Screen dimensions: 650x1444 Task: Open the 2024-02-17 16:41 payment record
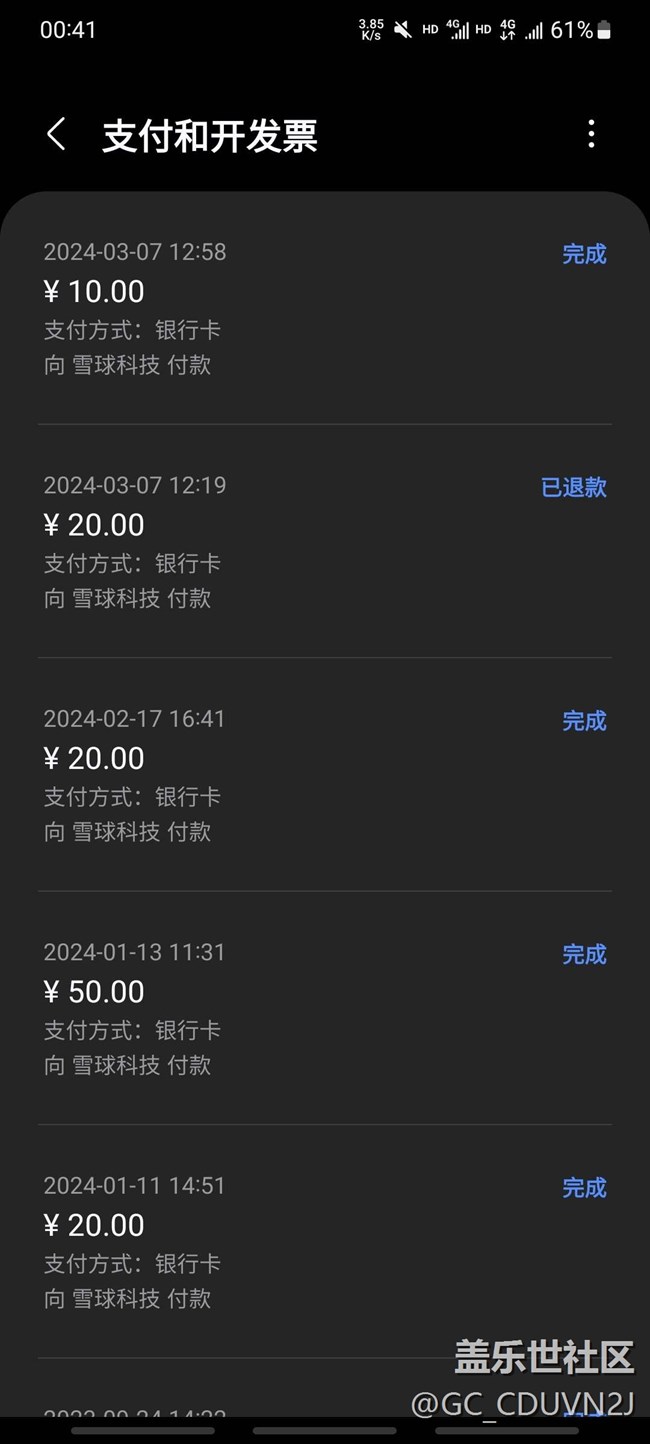click(325, 774)
